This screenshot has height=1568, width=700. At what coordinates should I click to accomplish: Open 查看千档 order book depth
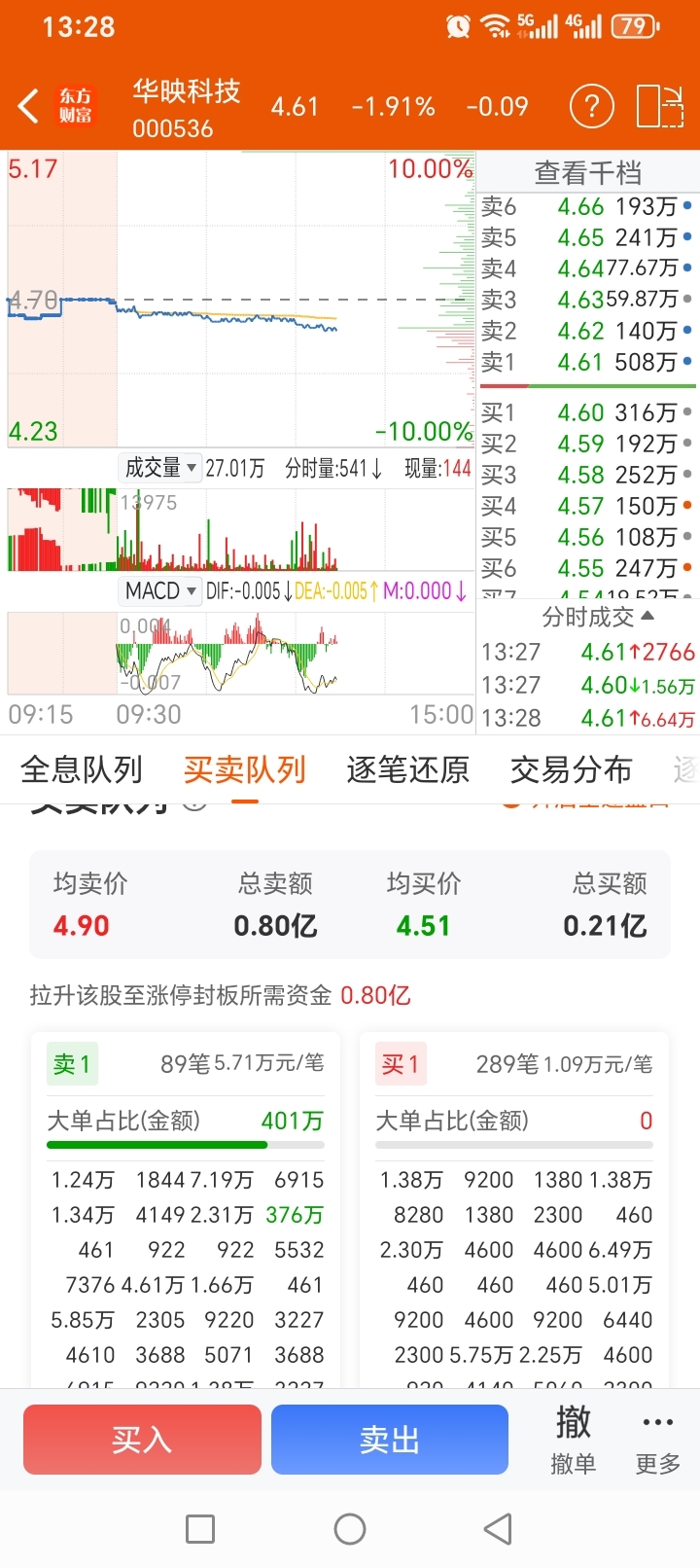(587, 173)
